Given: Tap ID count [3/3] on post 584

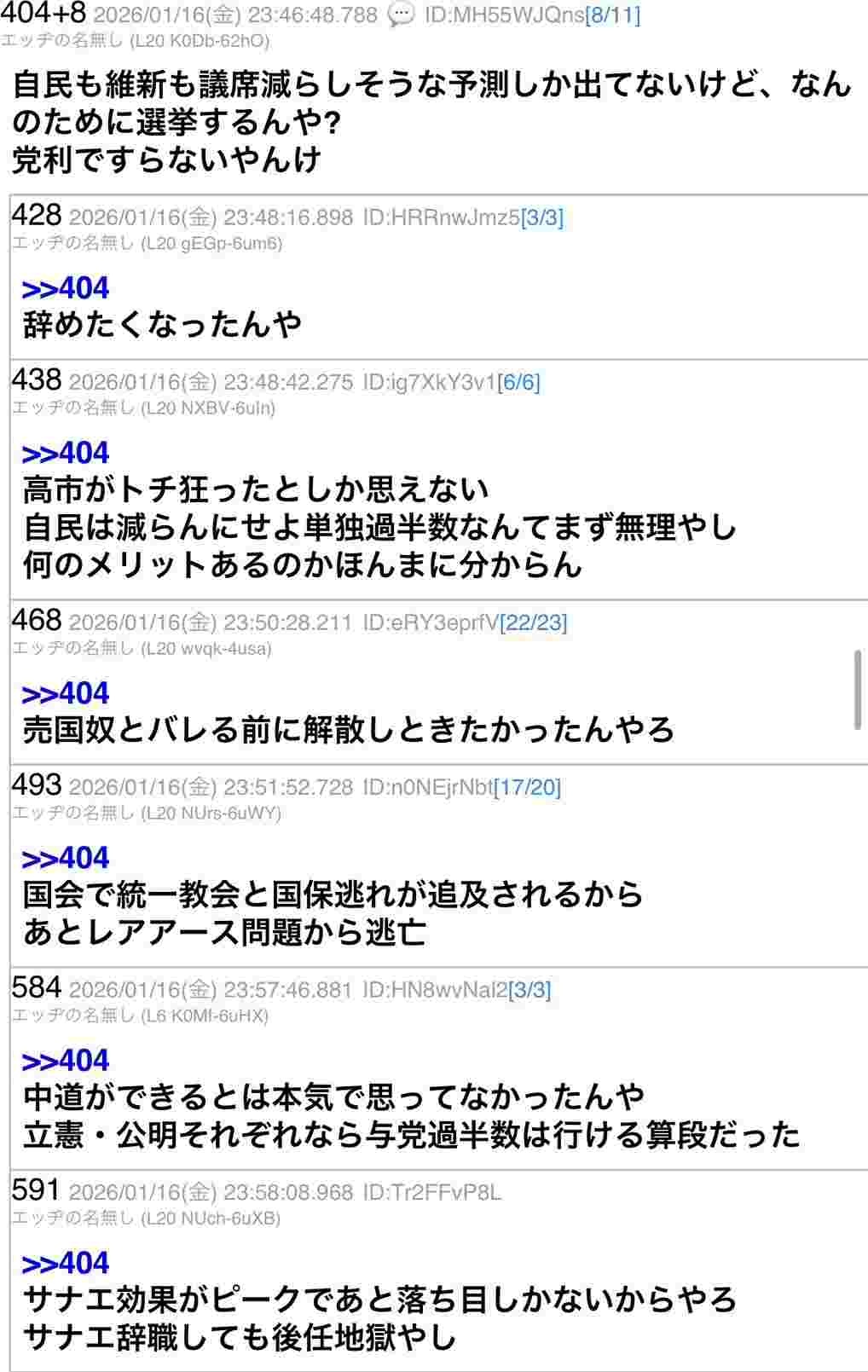Looking at the screenshot, I should tap(529, 990).
